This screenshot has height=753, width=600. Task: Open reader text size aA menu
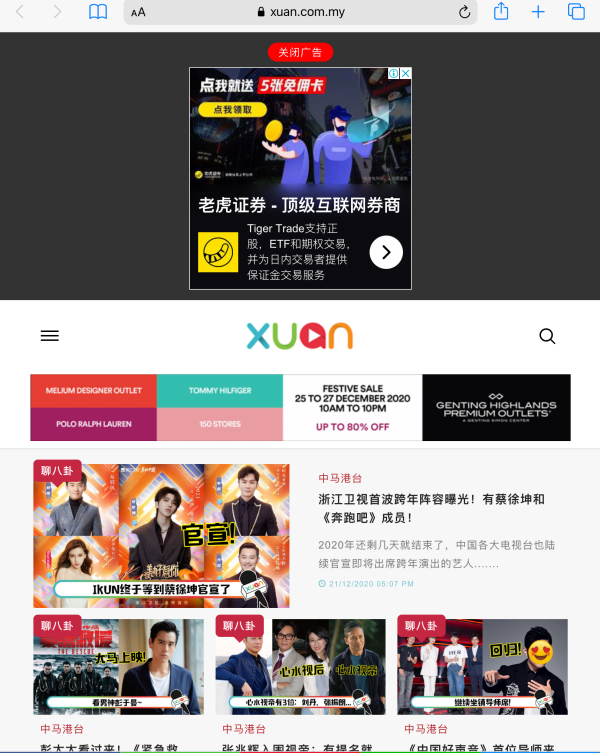138,12
